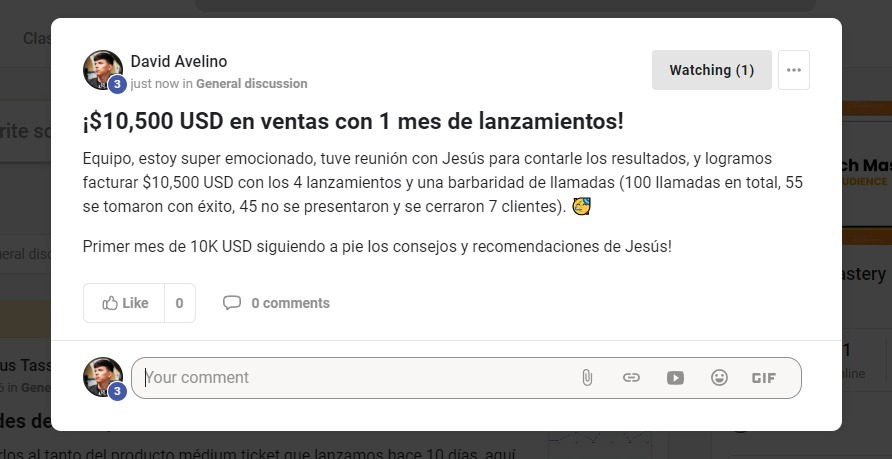Screen dimensions: 892x459
Task: Open the General discussion category link
Action: (251, 84)
